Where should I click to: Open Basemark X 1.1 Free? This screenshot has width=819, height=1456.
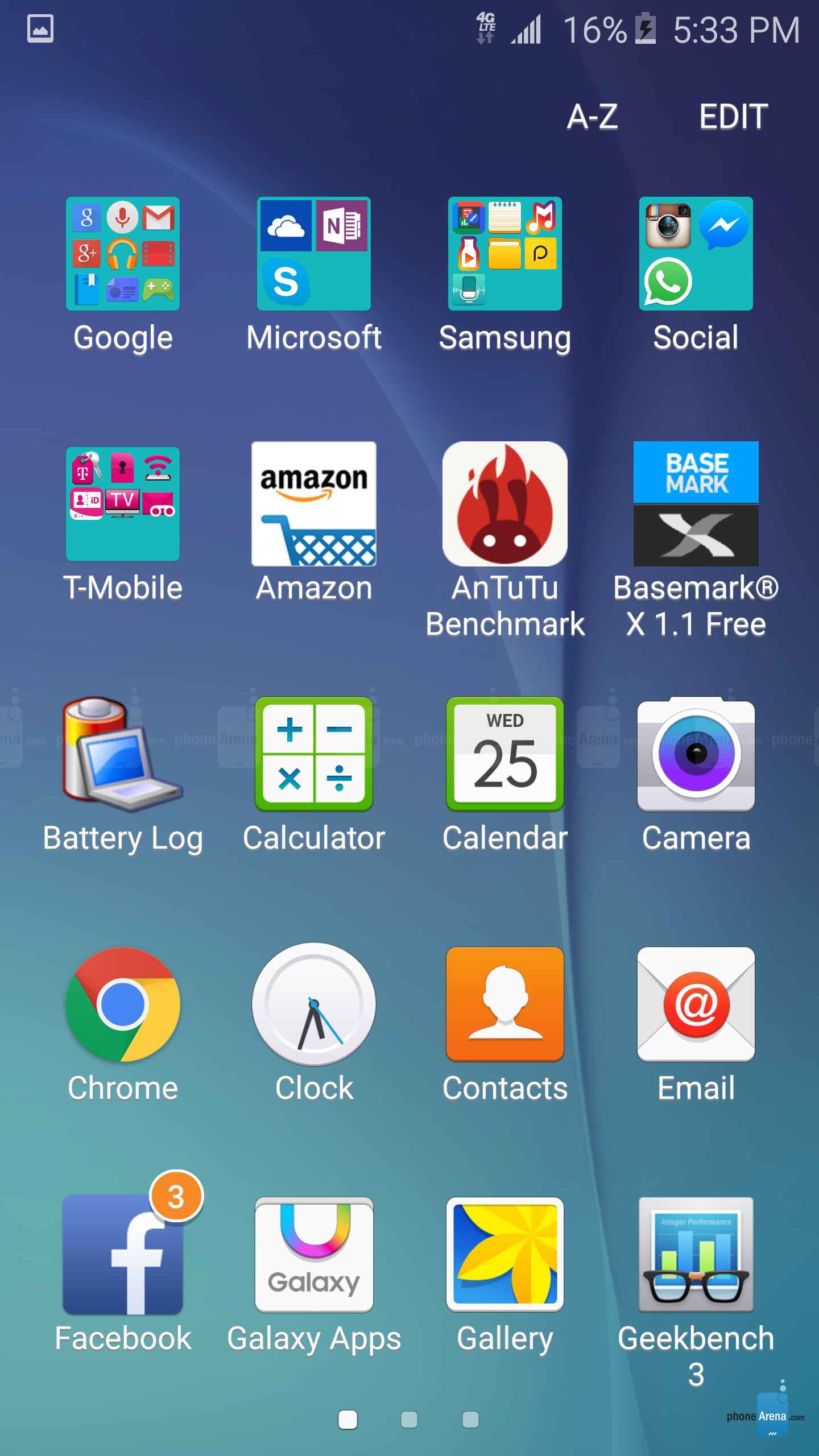696,504
